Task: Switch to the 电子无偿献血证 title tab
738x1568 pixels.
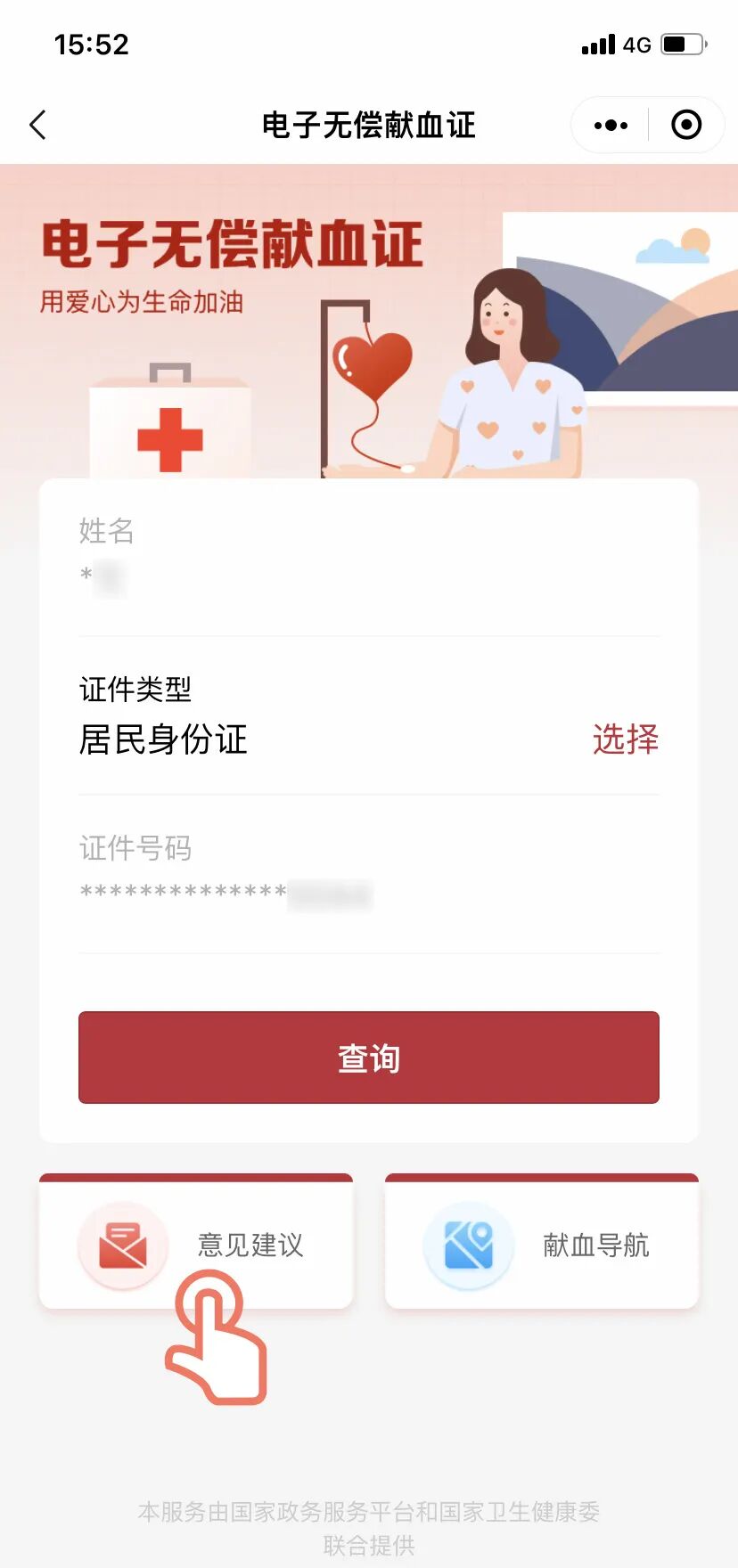Action: click(369, 125)
